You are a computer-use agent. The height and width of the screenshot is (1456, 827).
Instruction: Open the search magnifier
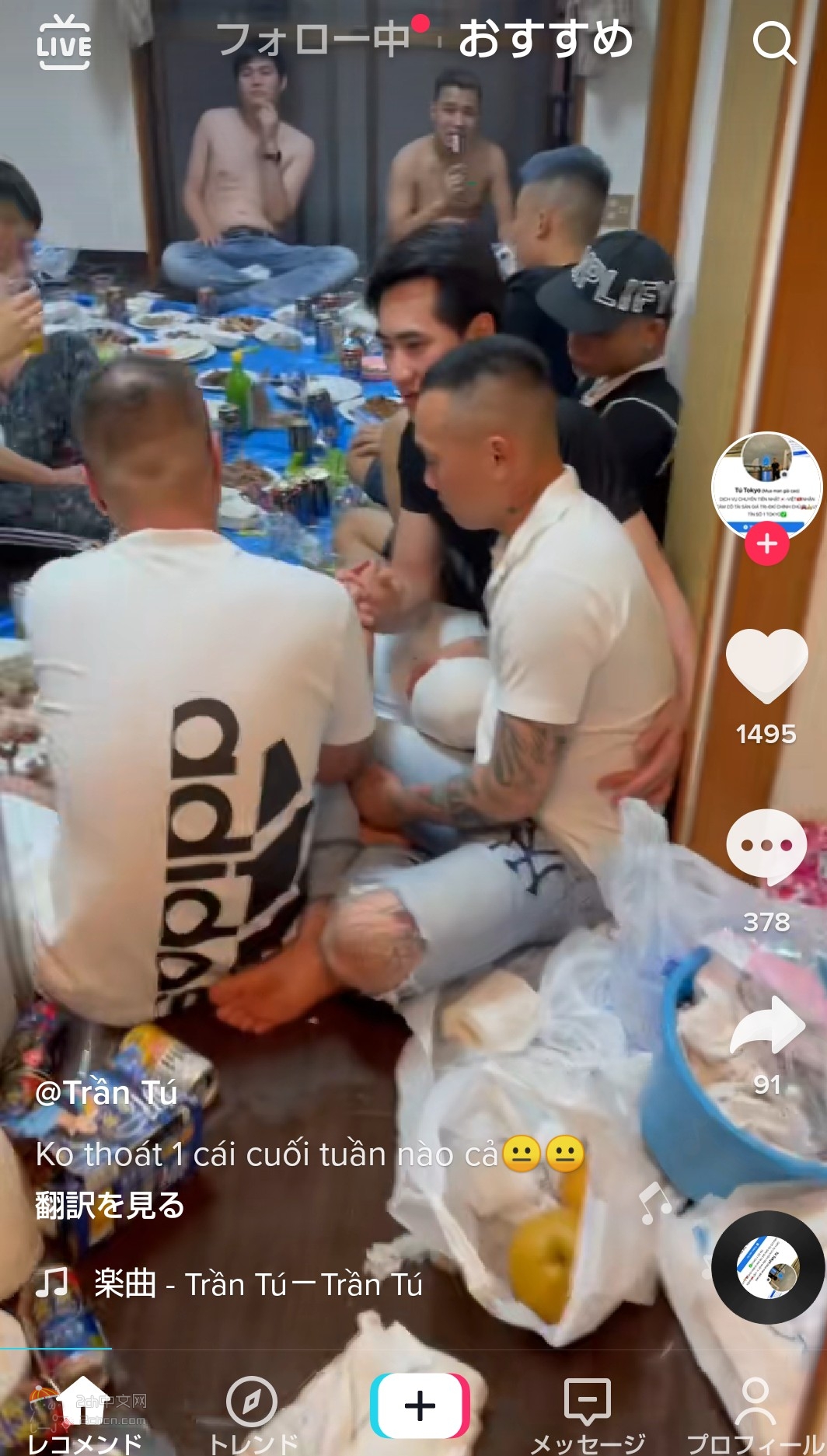(774, 43)
